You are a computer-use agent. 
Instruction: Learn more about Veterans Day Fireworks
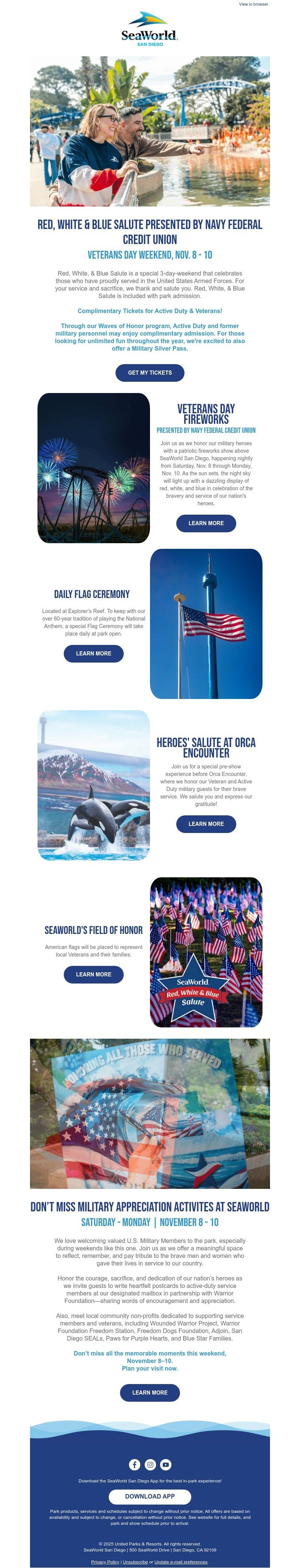click(205, 523)
